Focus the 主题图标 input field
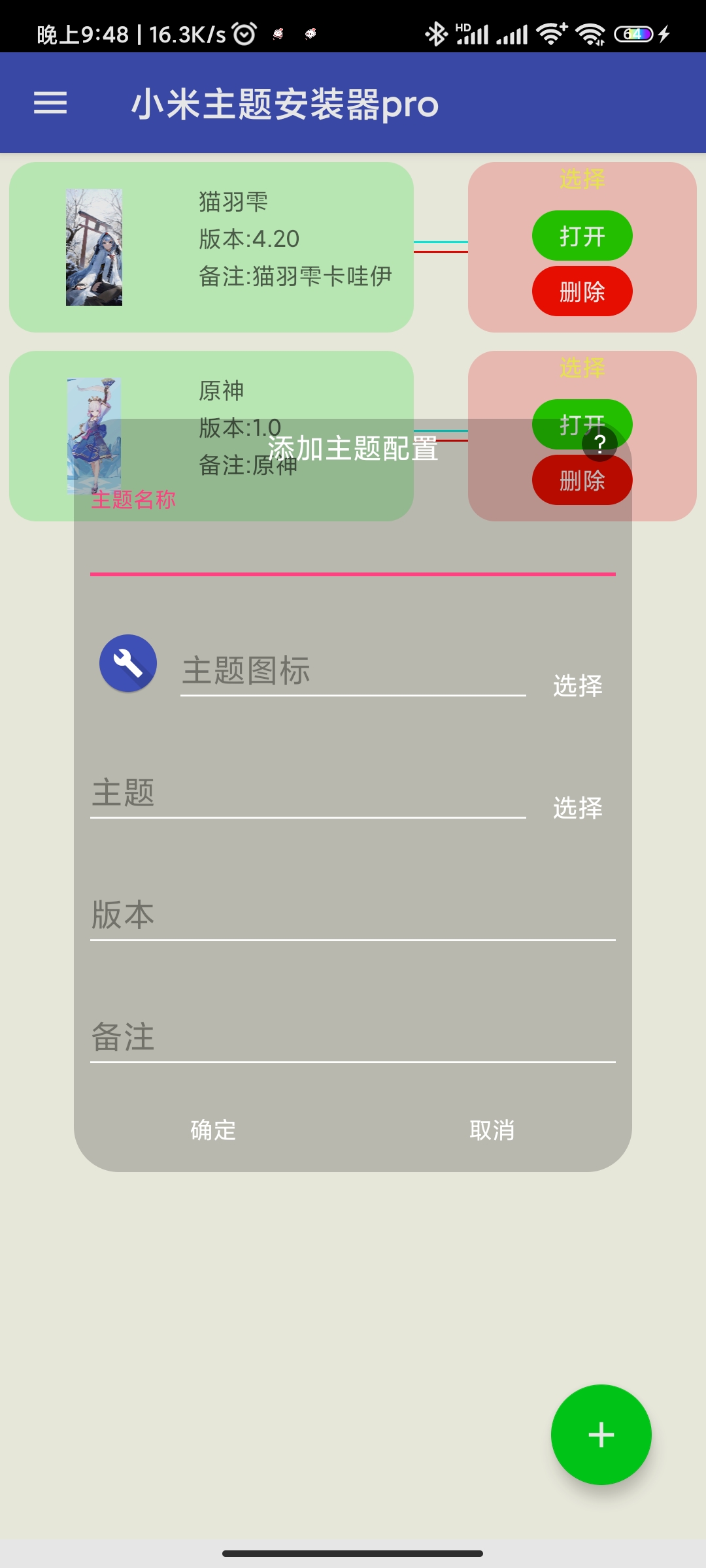This screenshot has width=706, height=1568. [353, 672]
